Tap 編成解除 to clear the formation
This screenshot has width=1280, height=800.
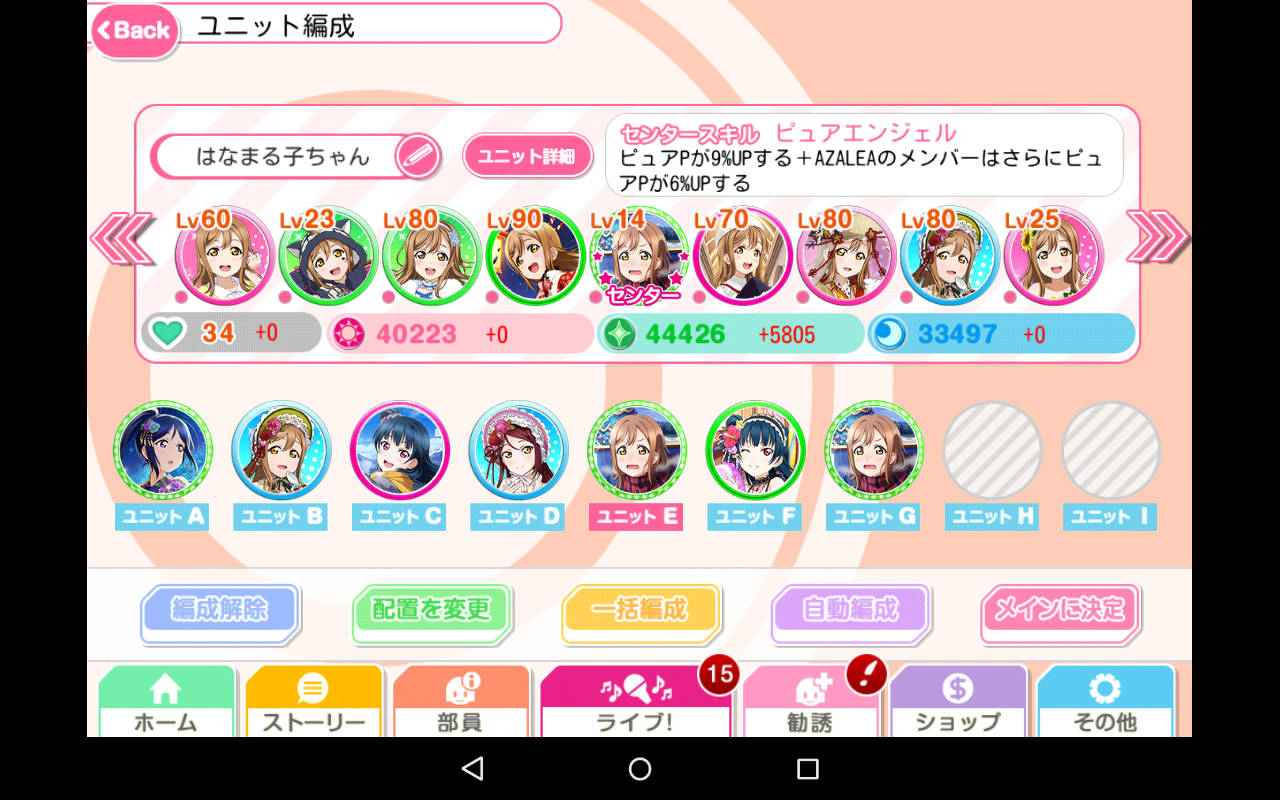[x=219, y=609]
